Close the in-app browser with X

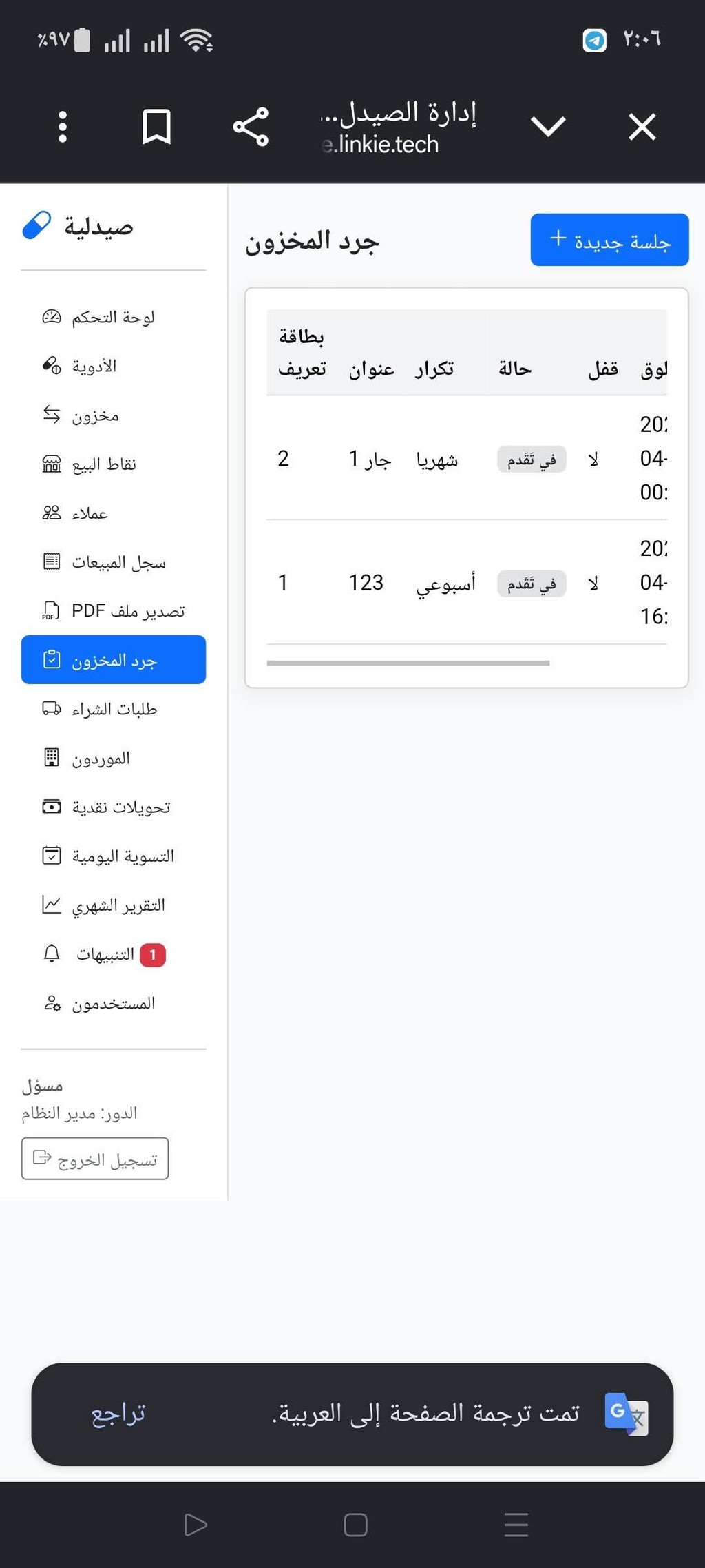642,127
